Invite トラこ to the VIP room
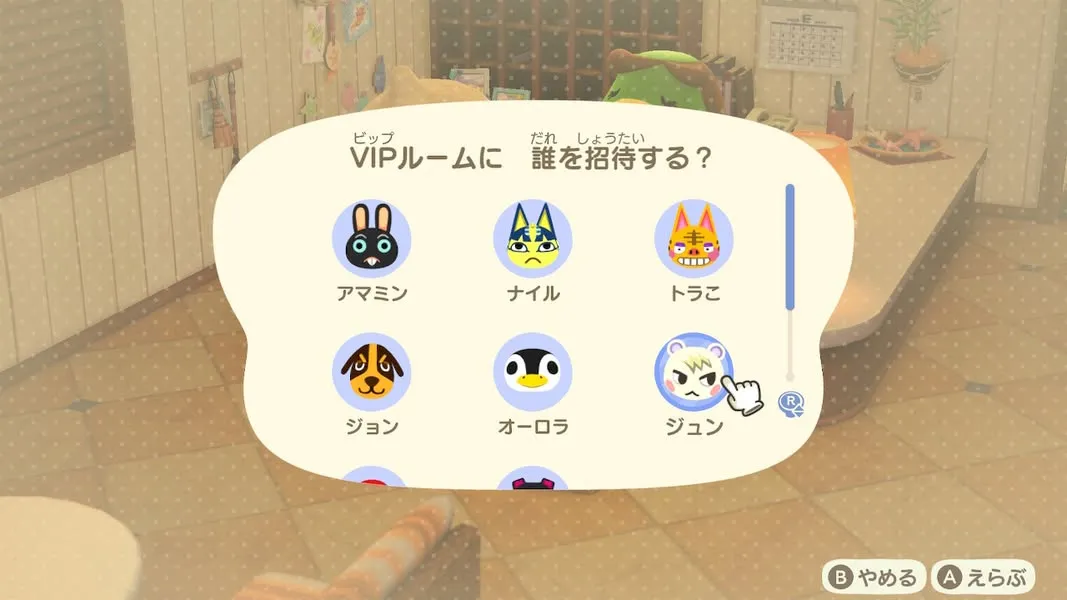The width and height of the screenshot is (1067, 600). click(x=693, y=240)
